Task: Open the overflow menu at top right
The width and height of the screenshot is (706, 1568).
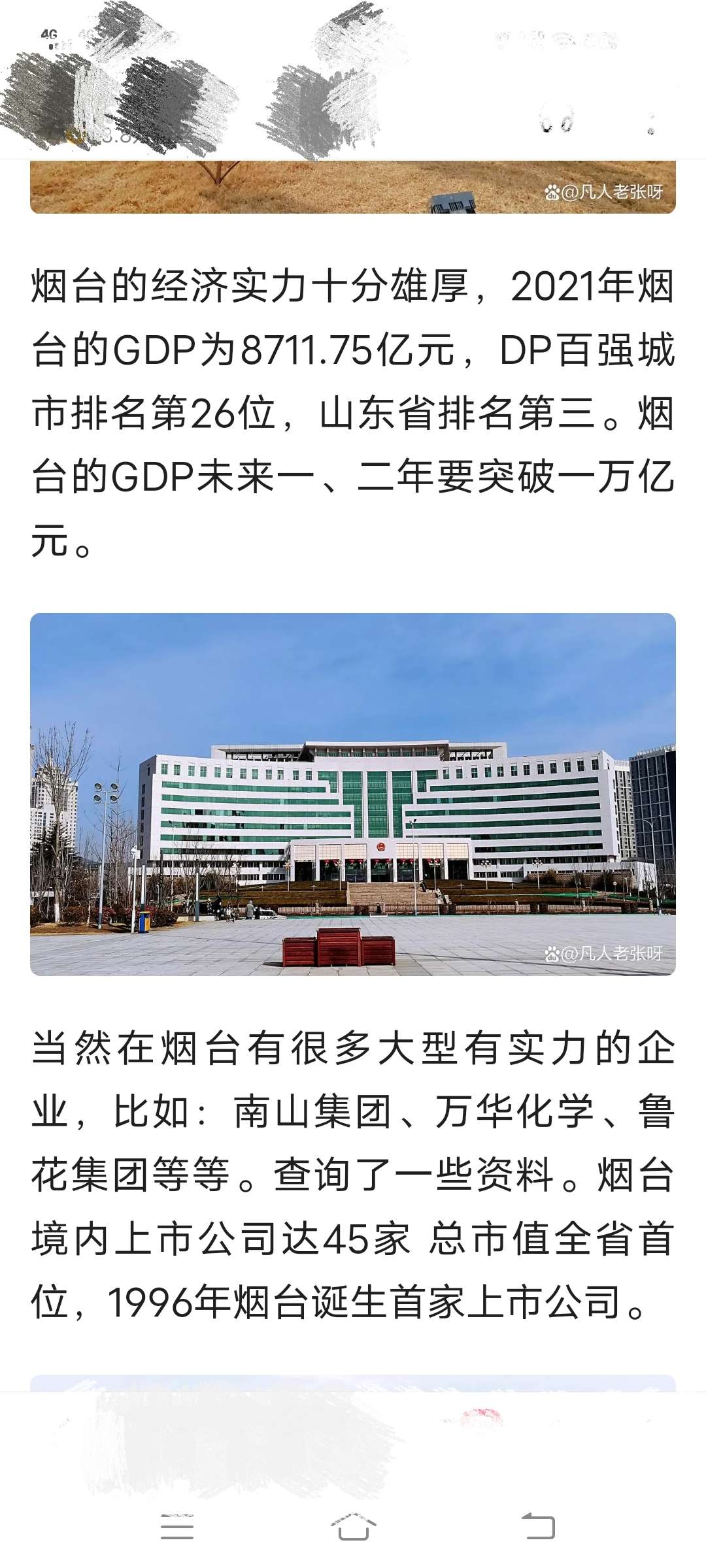Action: 650,122
